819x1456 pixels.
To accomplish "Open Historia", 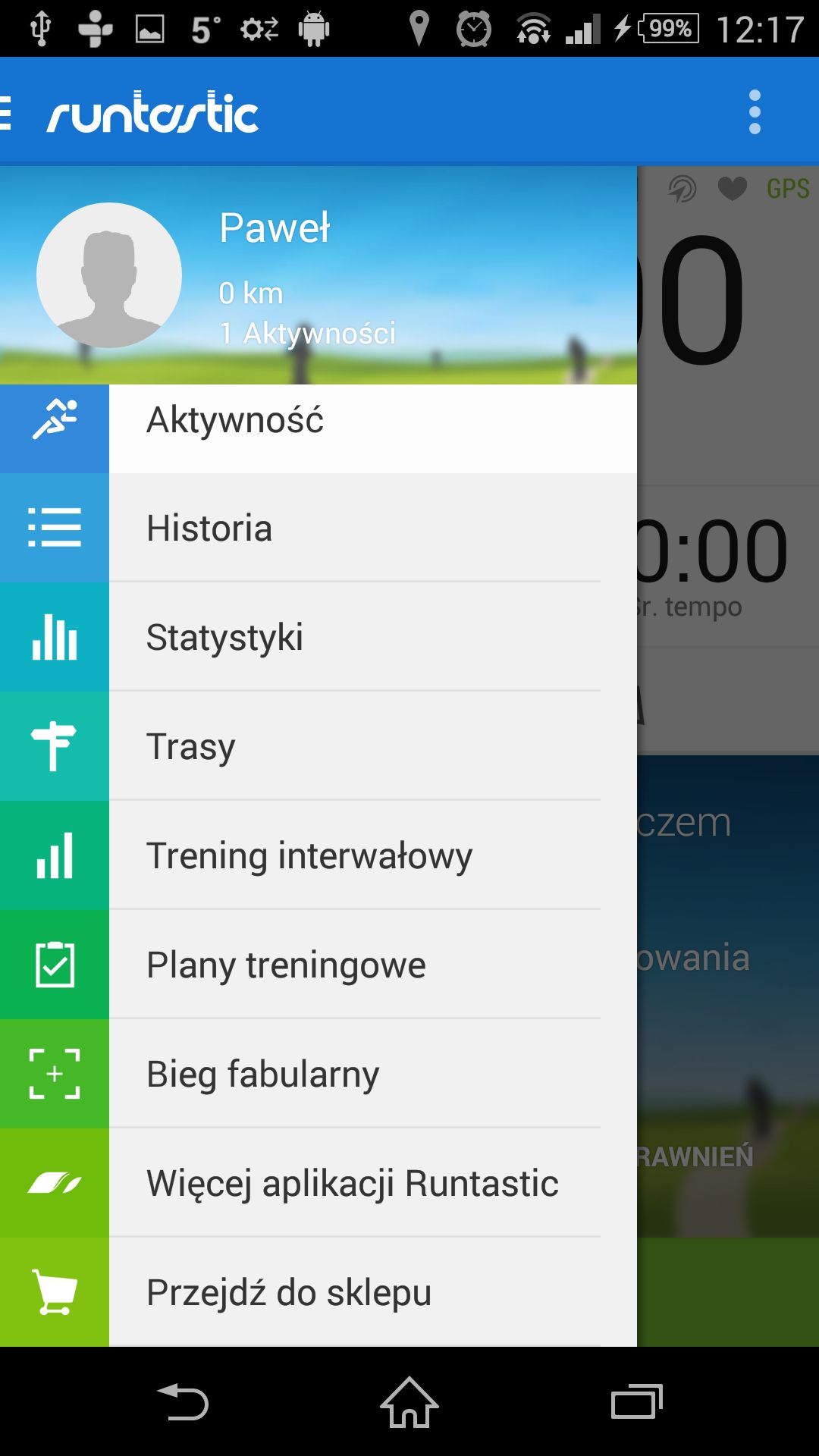I will 318,528.
